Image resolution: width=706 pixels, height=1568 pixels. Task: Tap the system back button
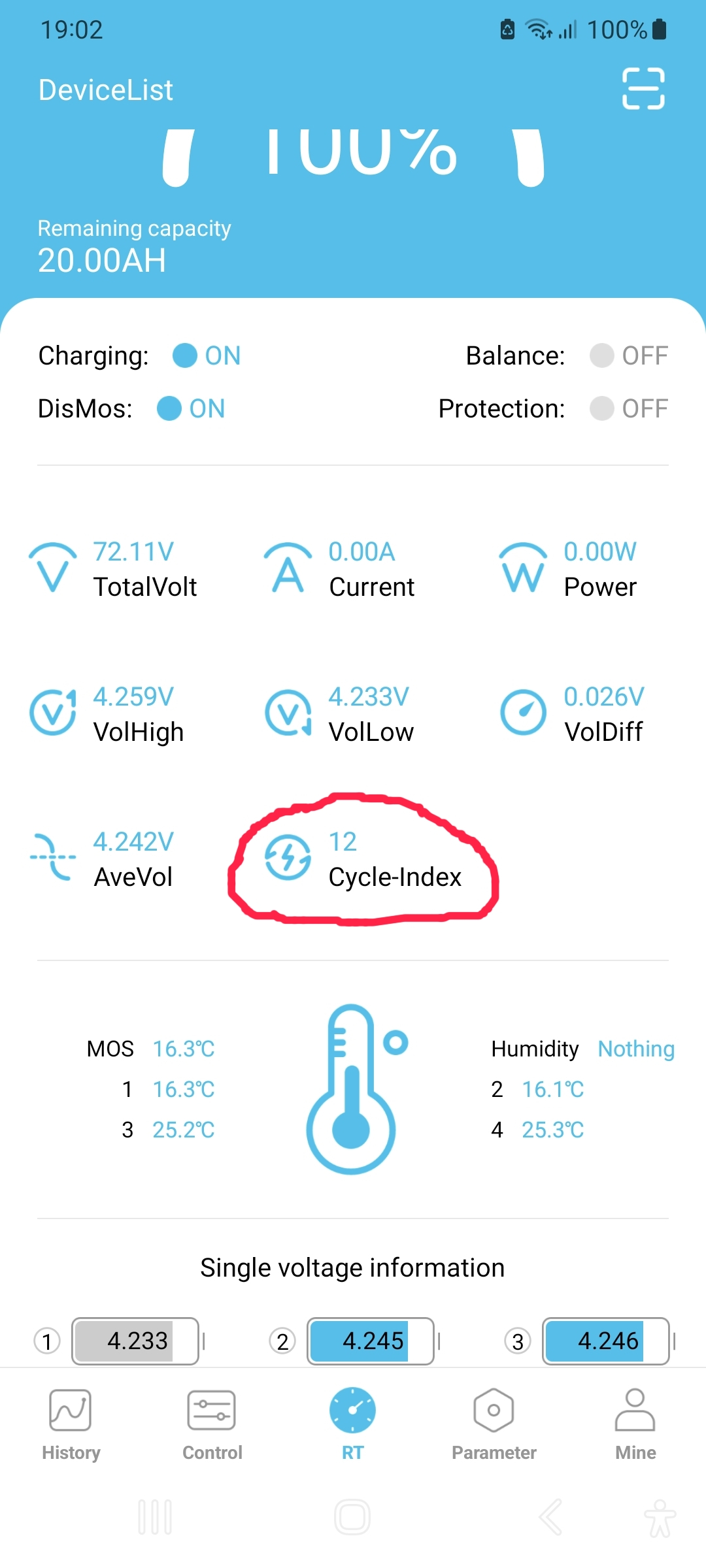click(x=550, y=1516)
